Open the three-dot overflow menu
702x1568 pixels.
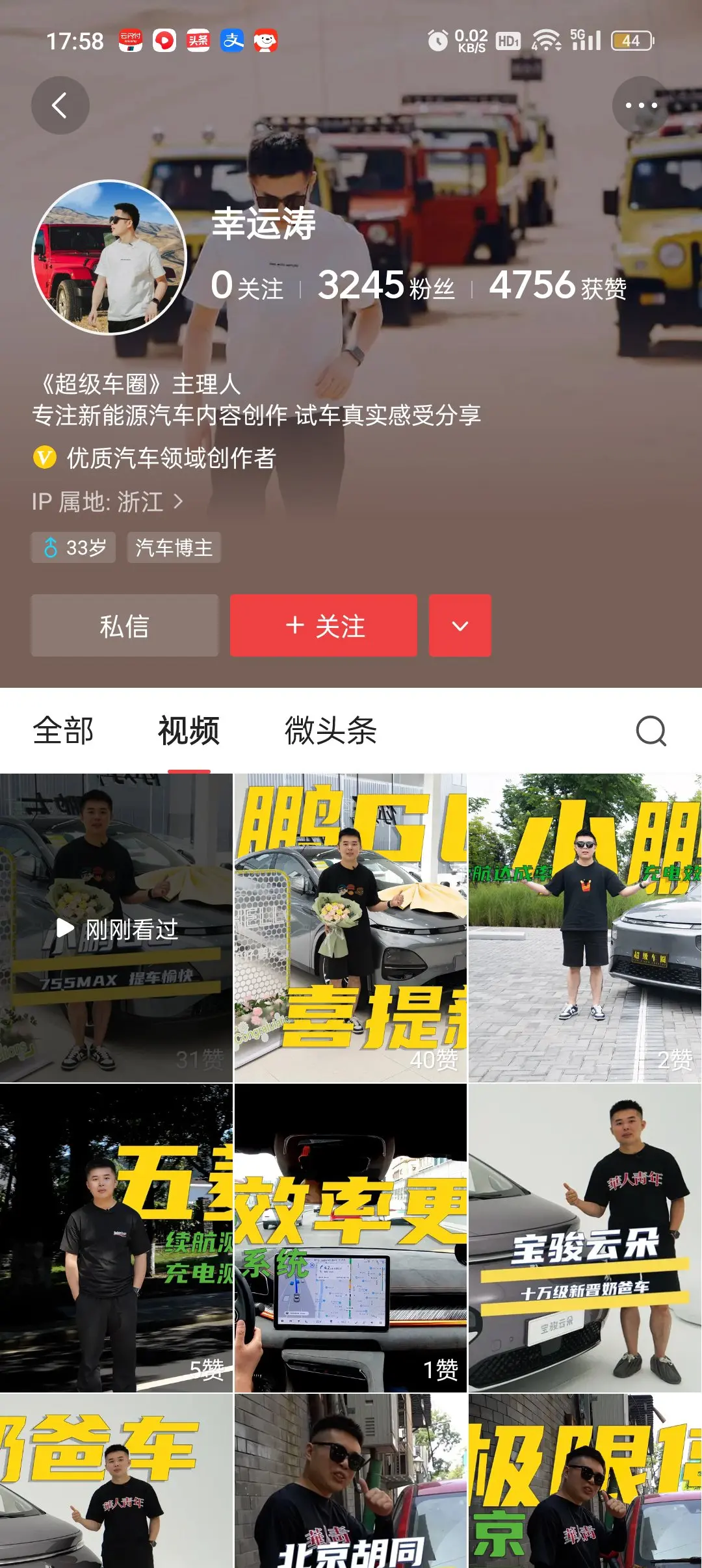[641, 105]
